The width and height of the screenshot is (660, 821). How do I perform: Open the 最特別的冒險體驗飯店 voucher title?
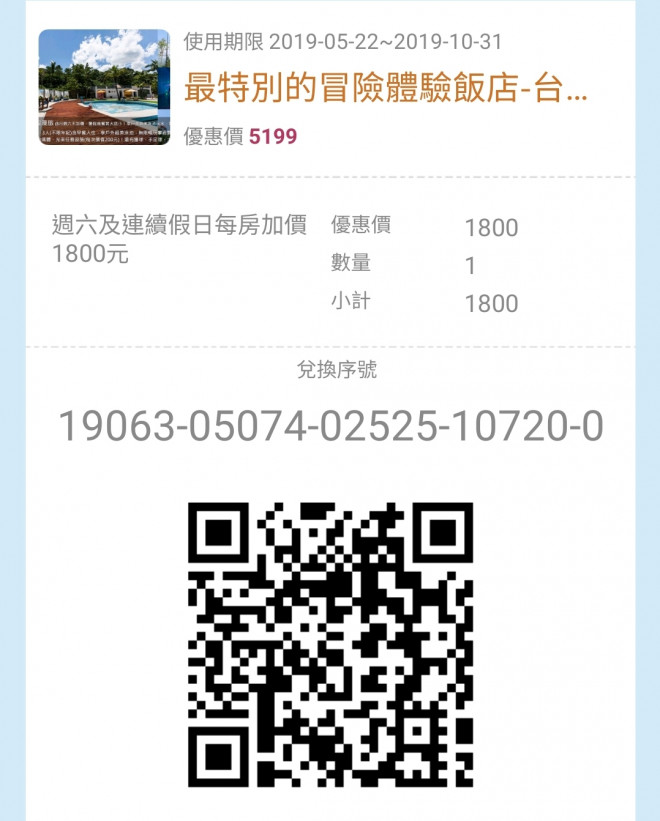[x=386, y=89]
